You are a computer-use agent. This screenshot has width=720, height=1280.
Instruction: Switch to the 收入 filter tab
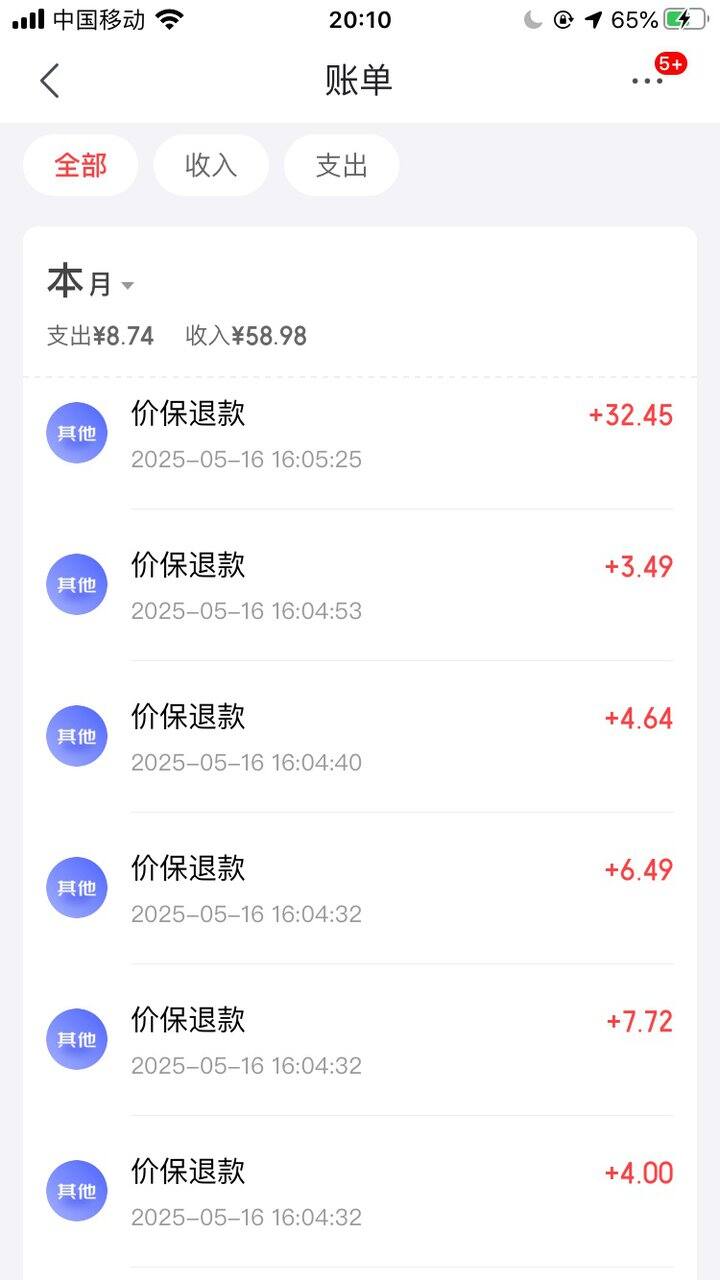pyautogui.click(x=211, y=165)
